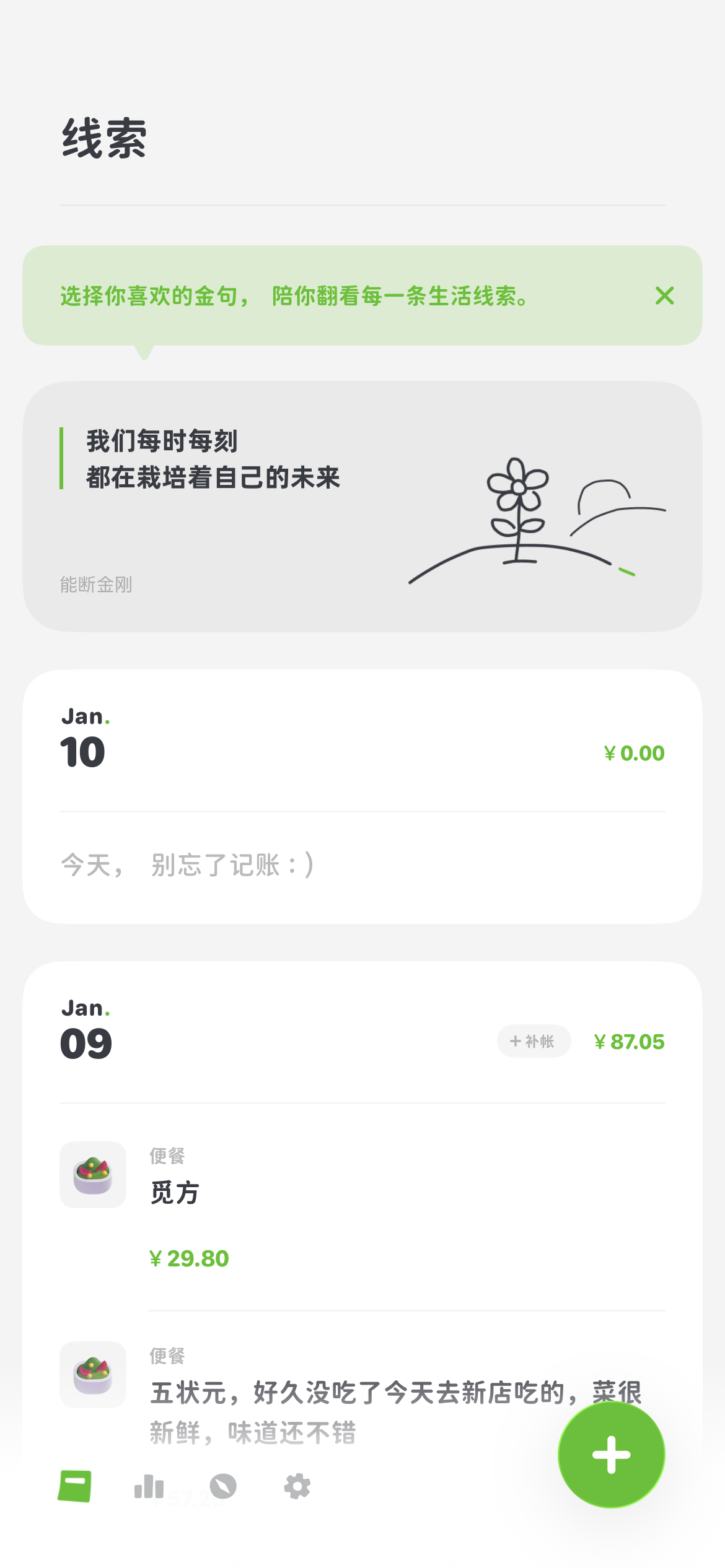Image resolution: width=725 pixels, height=1568 pixels.
Task: Tap the +补帐 button for Jan. 09
Action: [x=533, y=1042]
